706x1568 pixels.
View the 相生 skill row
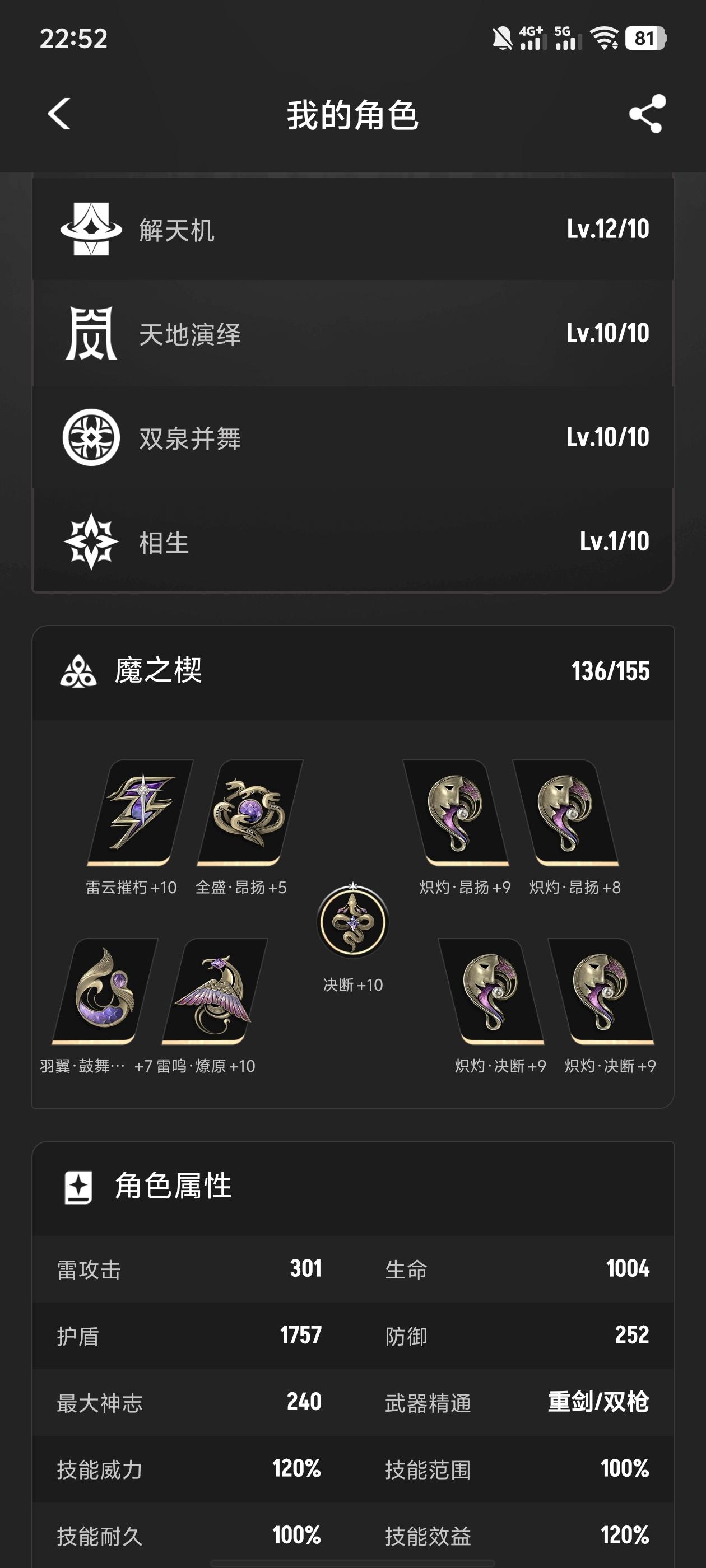pos(352,541)
